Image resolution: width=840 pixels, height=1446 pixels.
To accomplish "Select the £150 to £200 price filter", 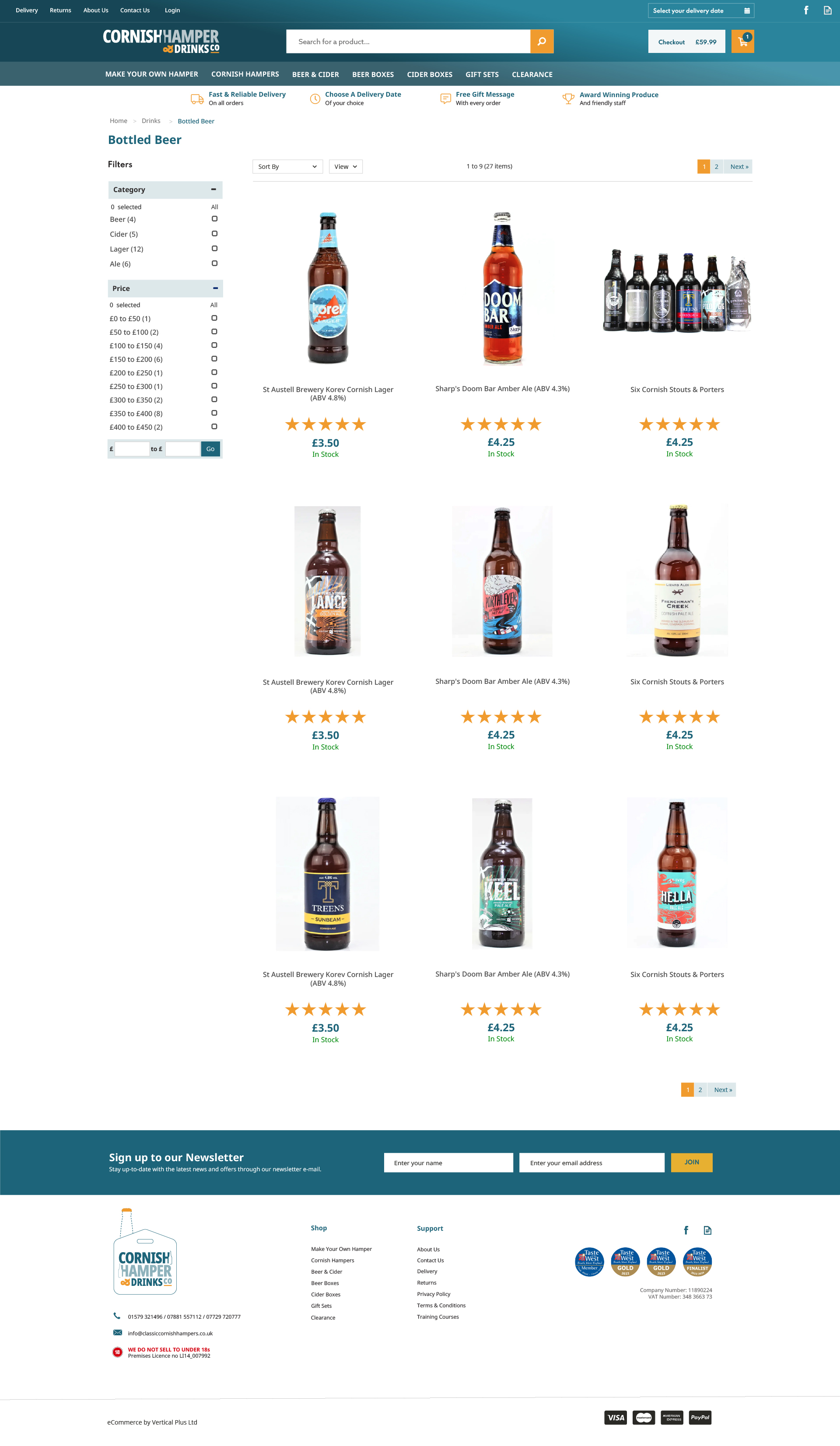I will pos(214,359).
